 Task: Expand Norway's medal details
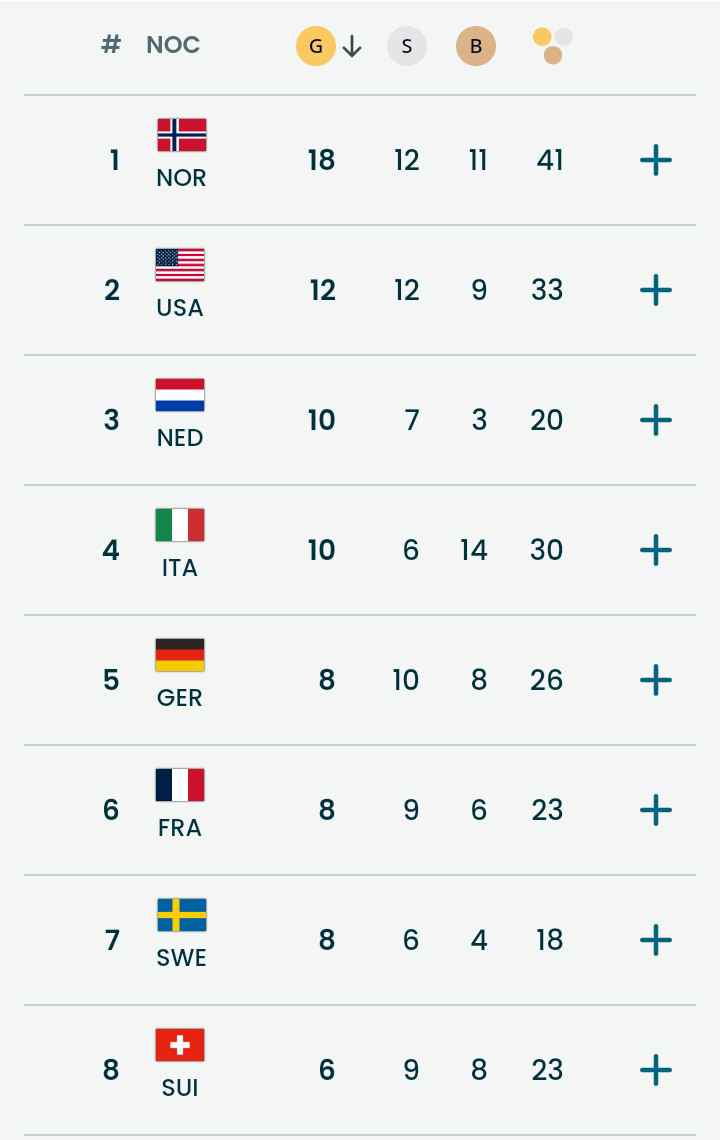(x=656, y=160)
